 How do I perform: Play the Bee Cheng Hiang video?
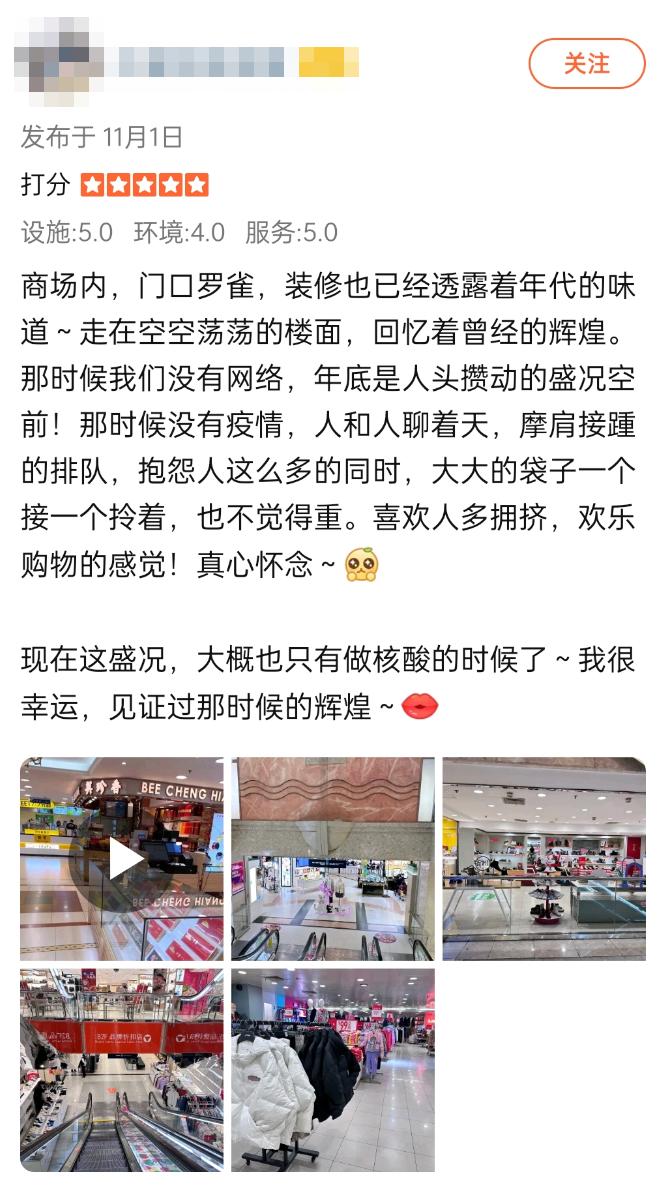tap(122, 858)
